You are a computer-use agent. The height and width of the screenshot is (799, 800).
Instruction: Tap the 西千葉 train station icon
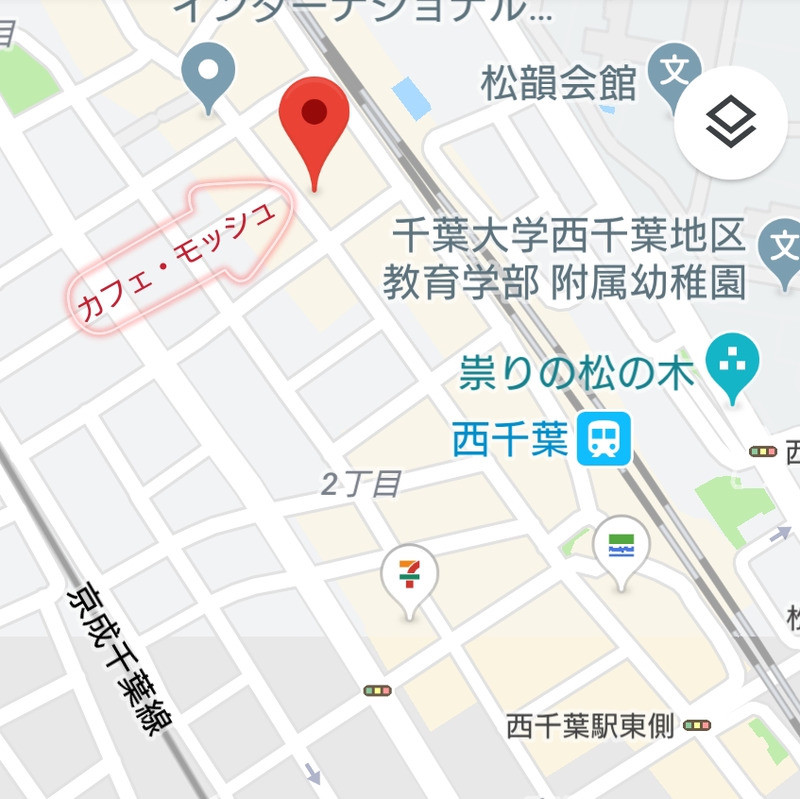[x=604, y=438]
